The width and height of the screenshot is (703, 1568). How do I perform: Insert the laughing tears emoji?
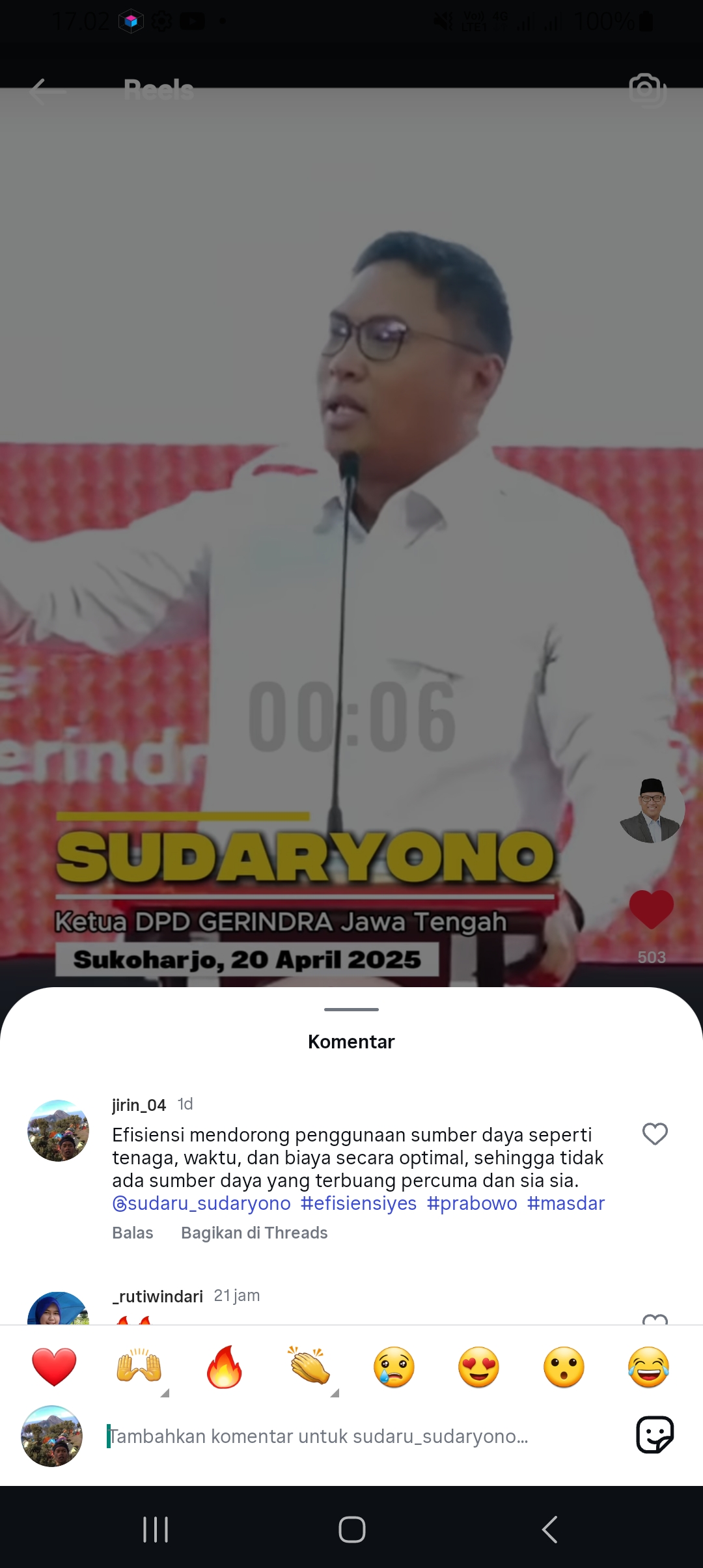(x=649, y=1367)
